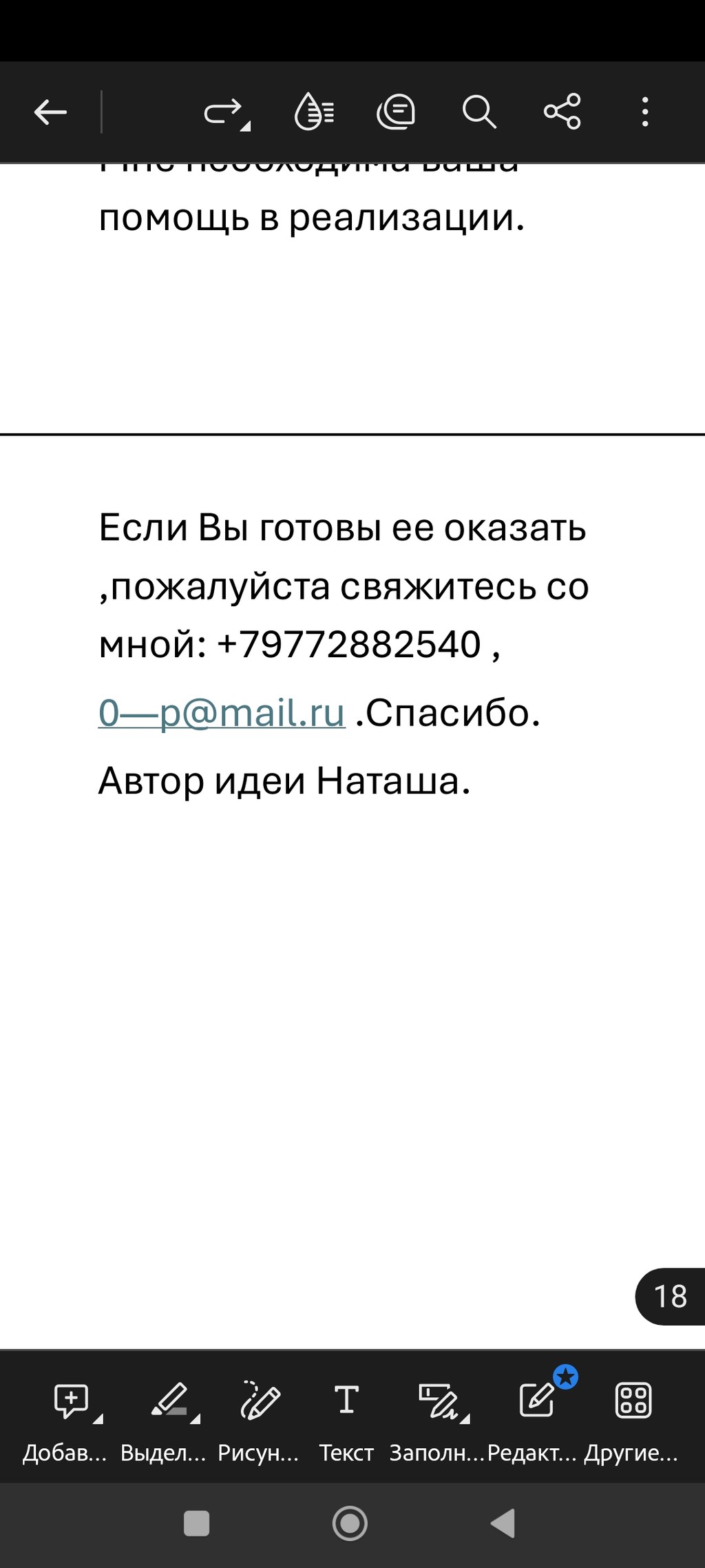
Task: Open the three-dot overflow menu
Action: click(645, 112)
